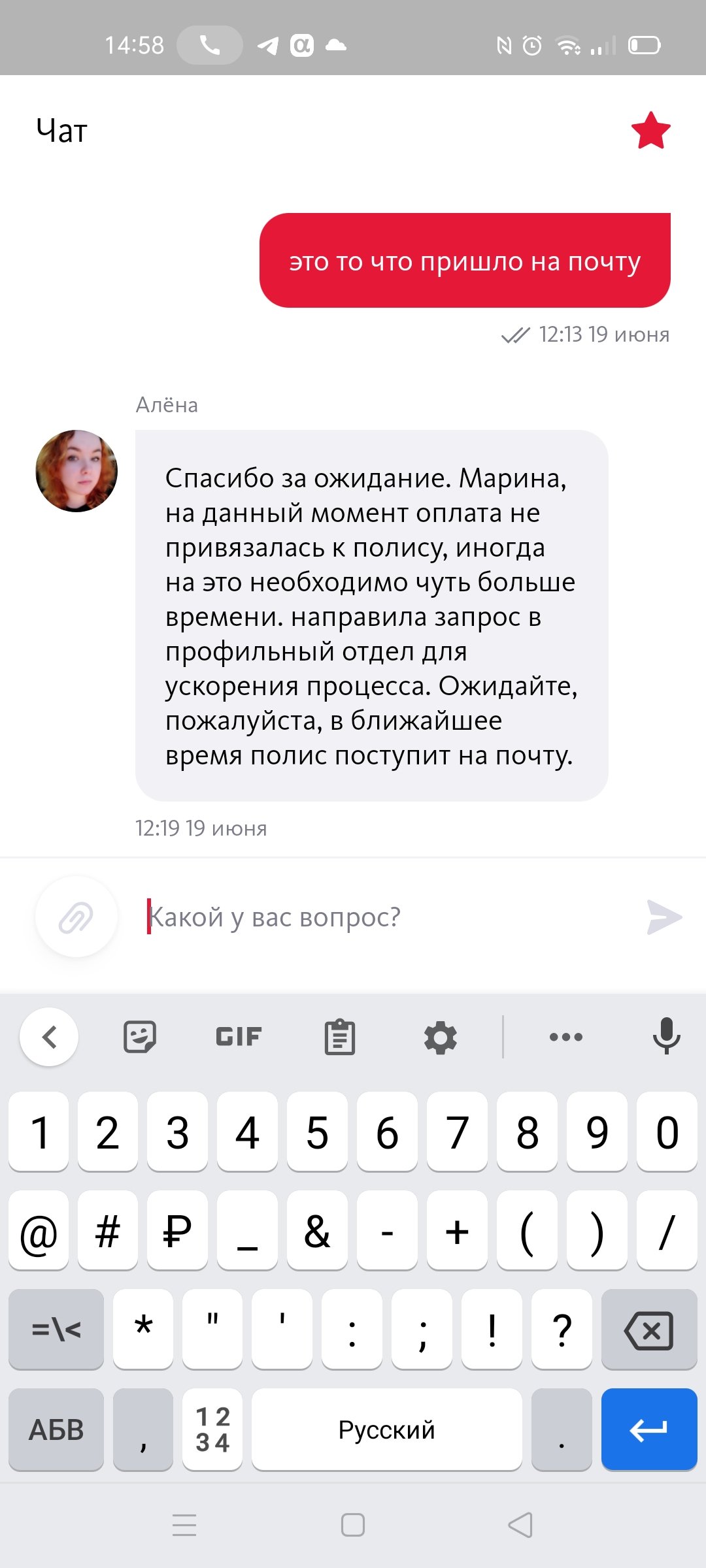
Task: Start voice input with the microphone
Action: [667, 1037]
